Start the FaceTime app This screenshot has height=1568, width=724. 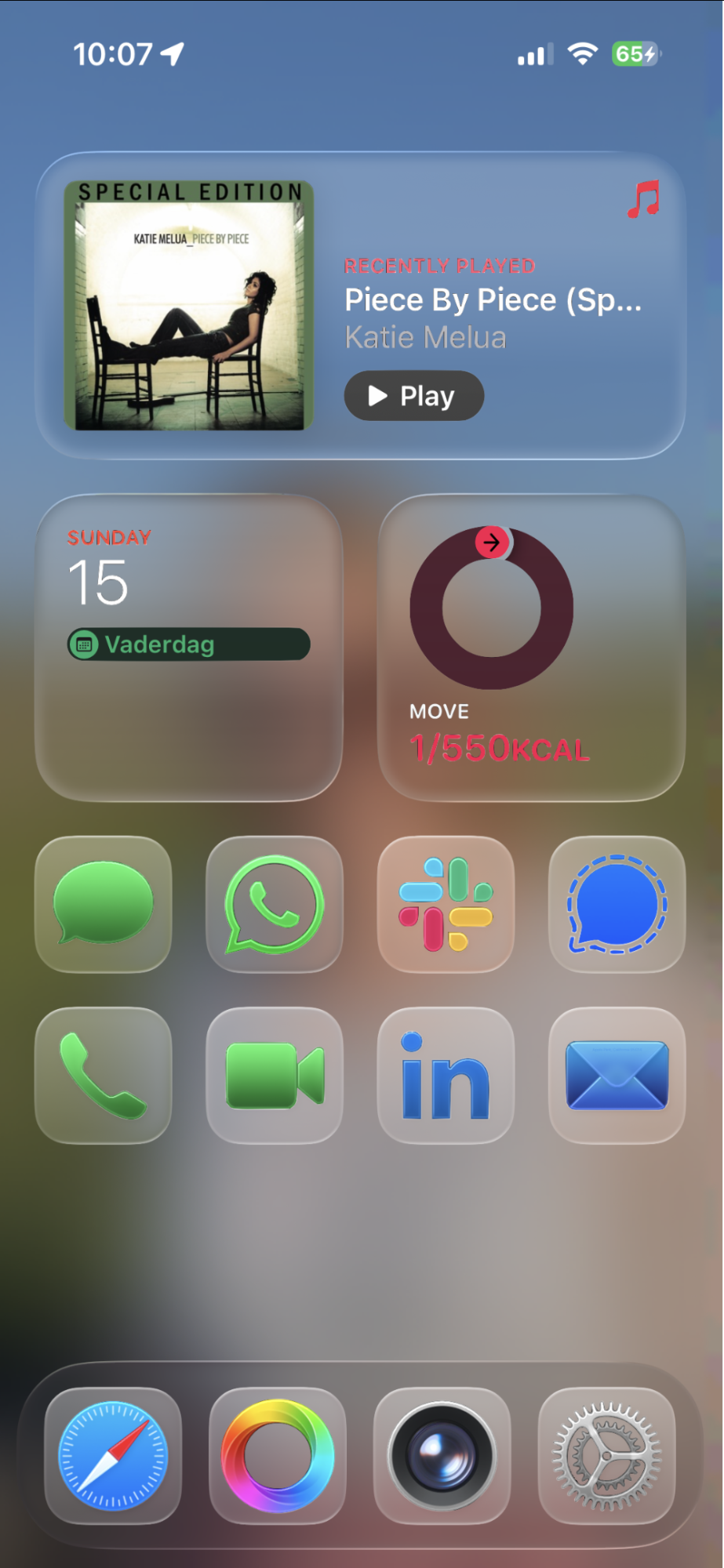coord(275,1075)
